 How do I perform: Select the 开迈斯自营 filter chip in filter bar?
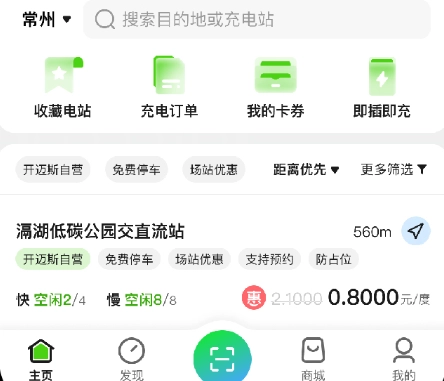click(53, 170)
